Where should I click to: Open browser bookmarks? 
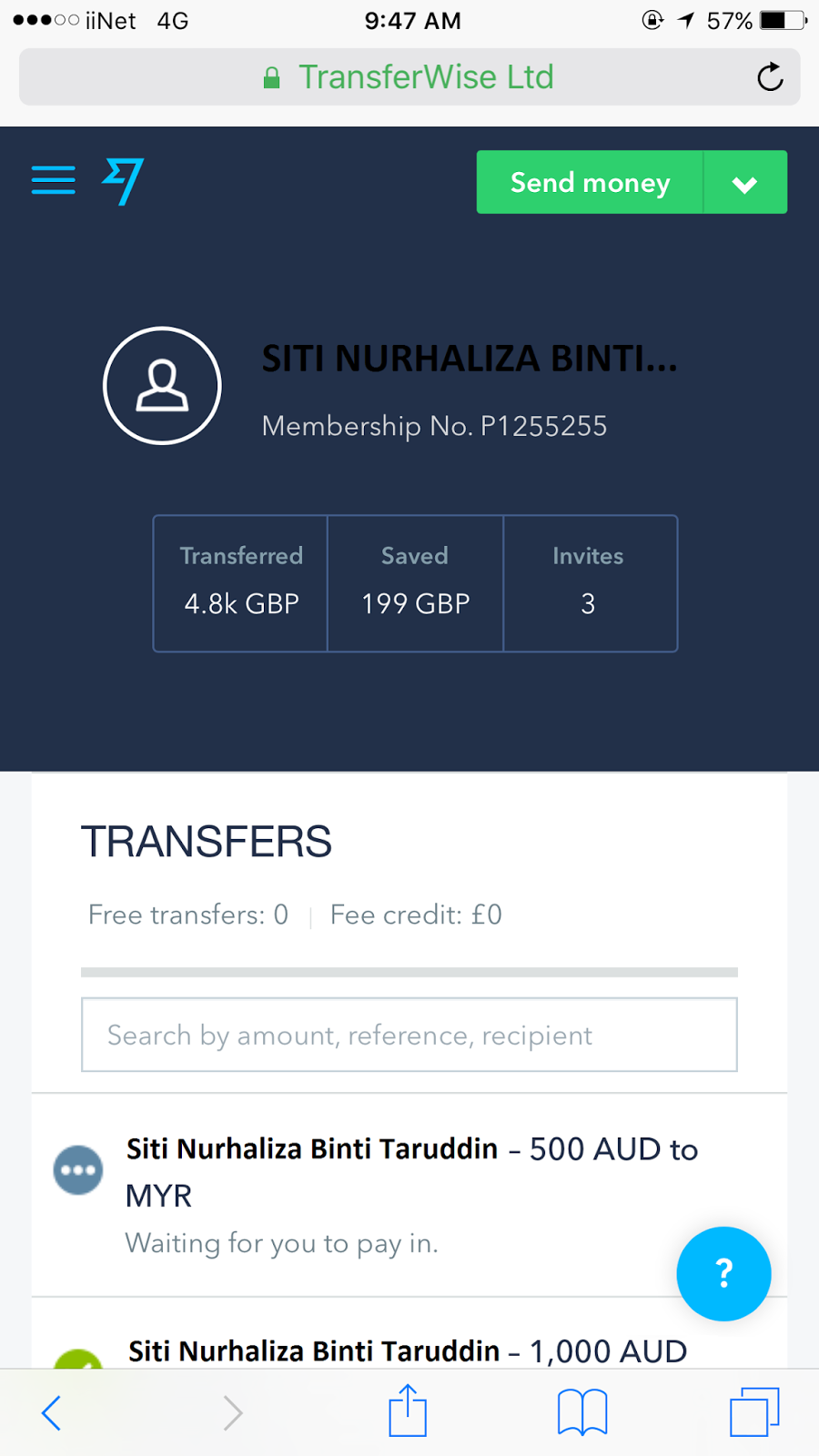[582, 1412]
